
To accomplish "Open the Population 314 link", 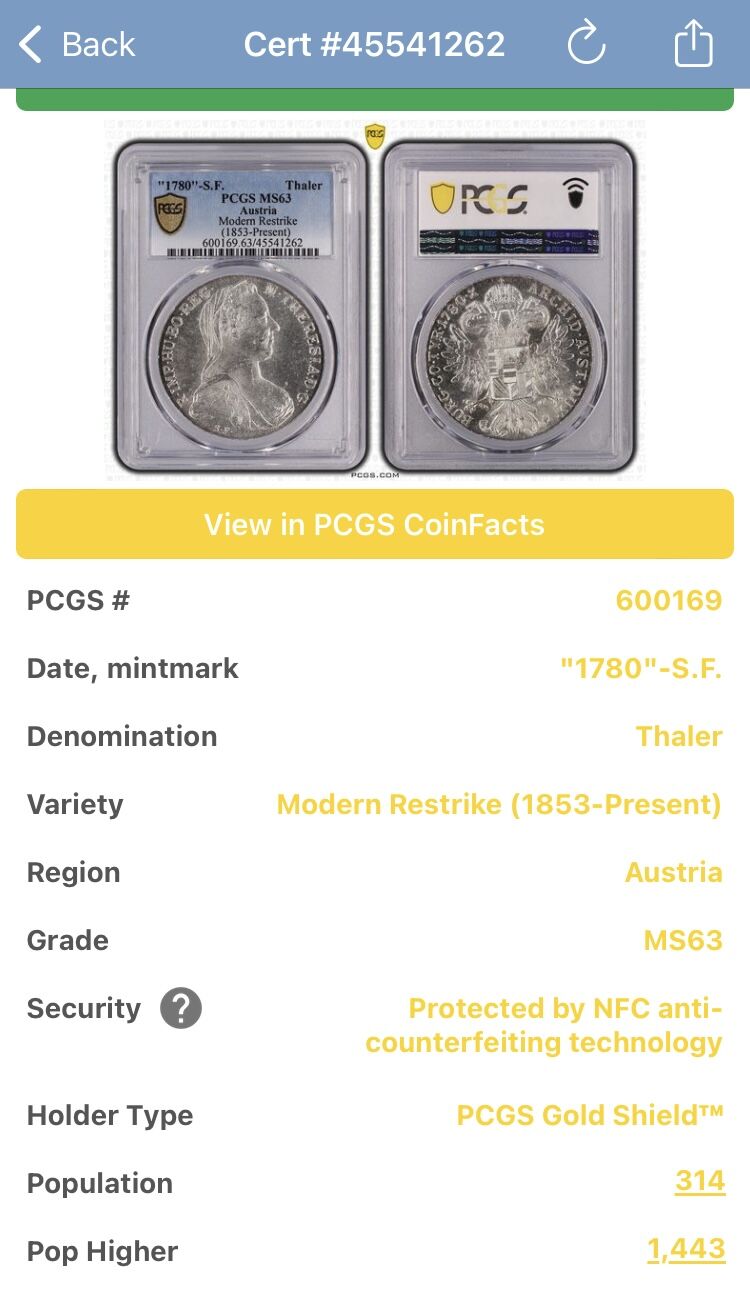I will [x=699, y=1182].
